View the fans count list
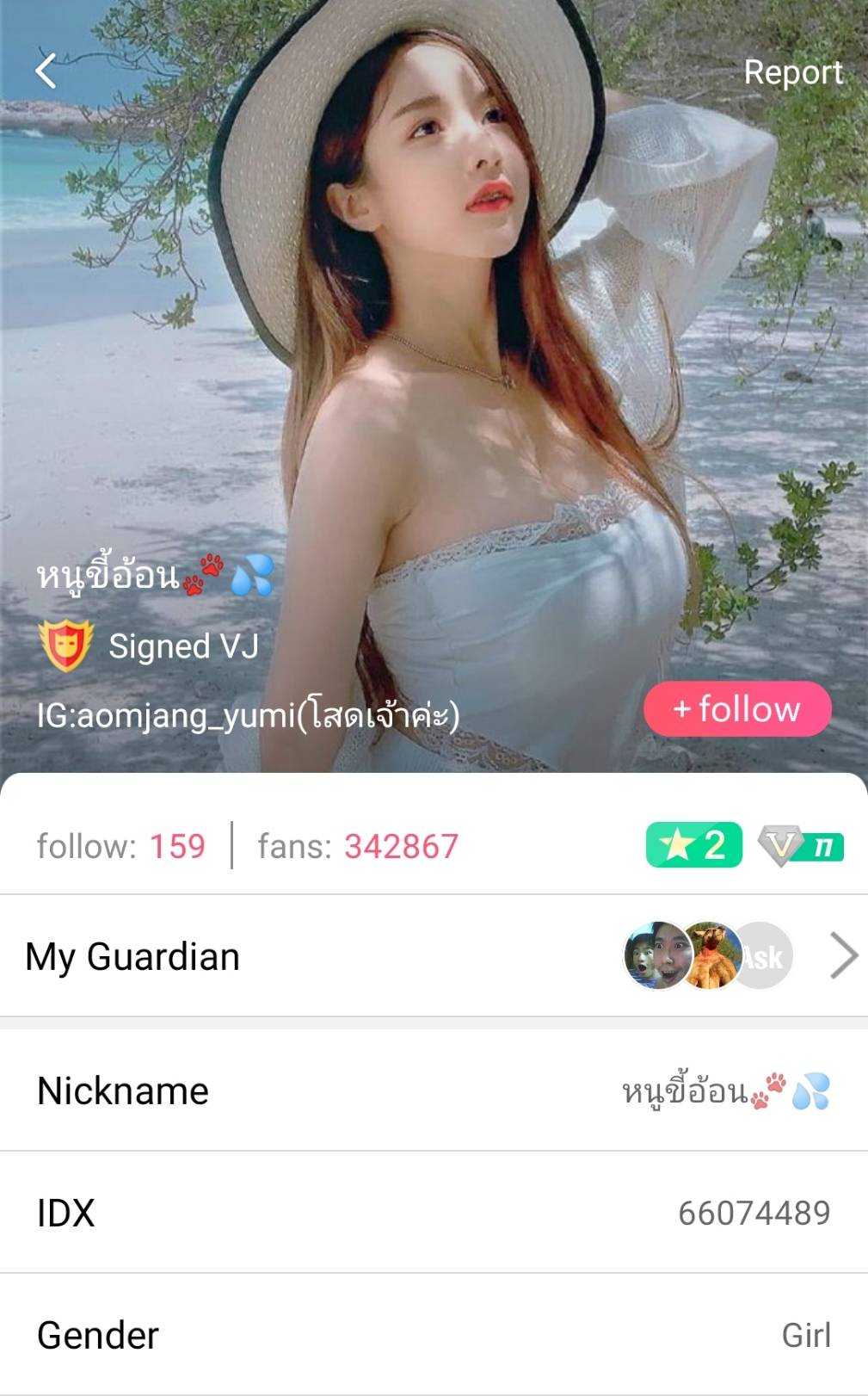This screenshot has height=1396, width=868. tap(358, 846)
